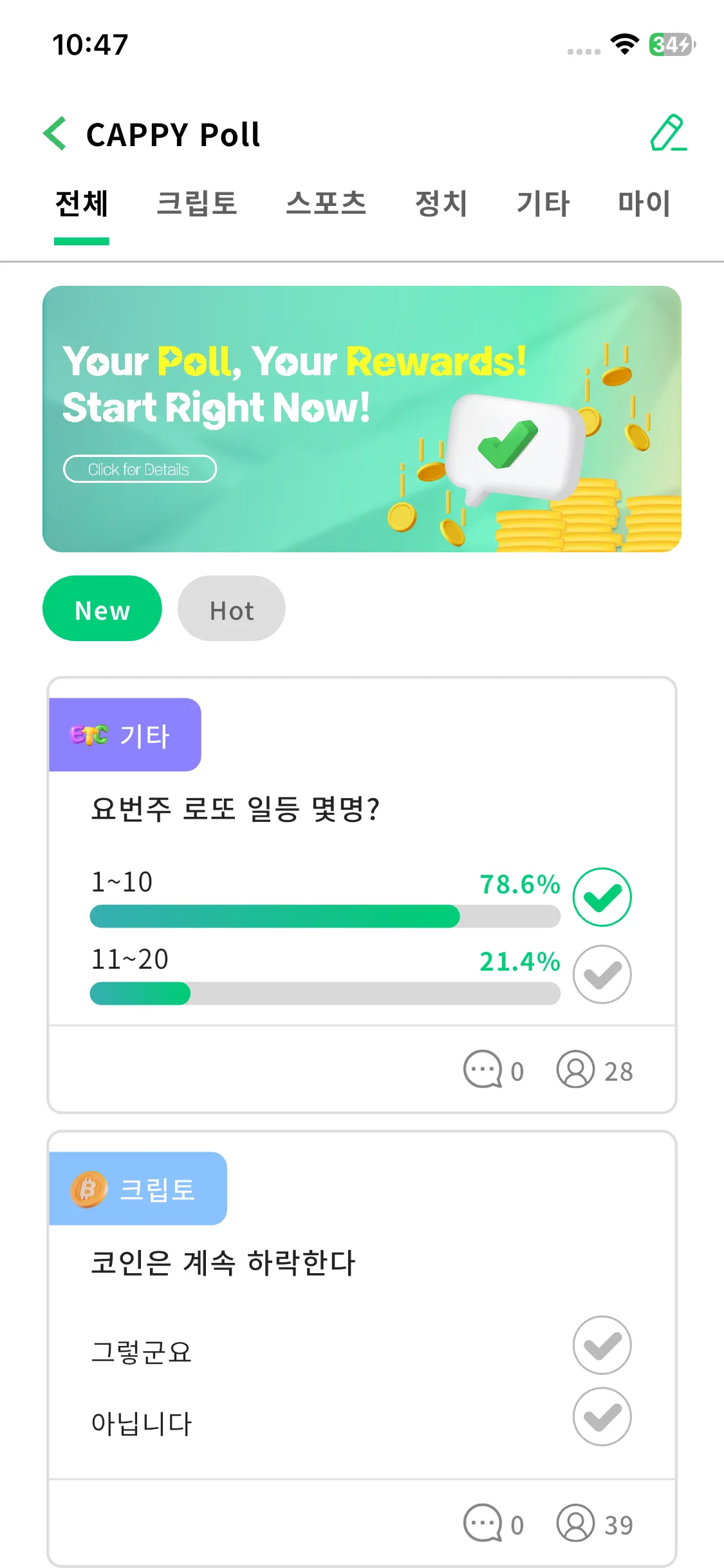Open comments on the lottery poll
The image size is (724, 1568).
(x=483, y=1070)
